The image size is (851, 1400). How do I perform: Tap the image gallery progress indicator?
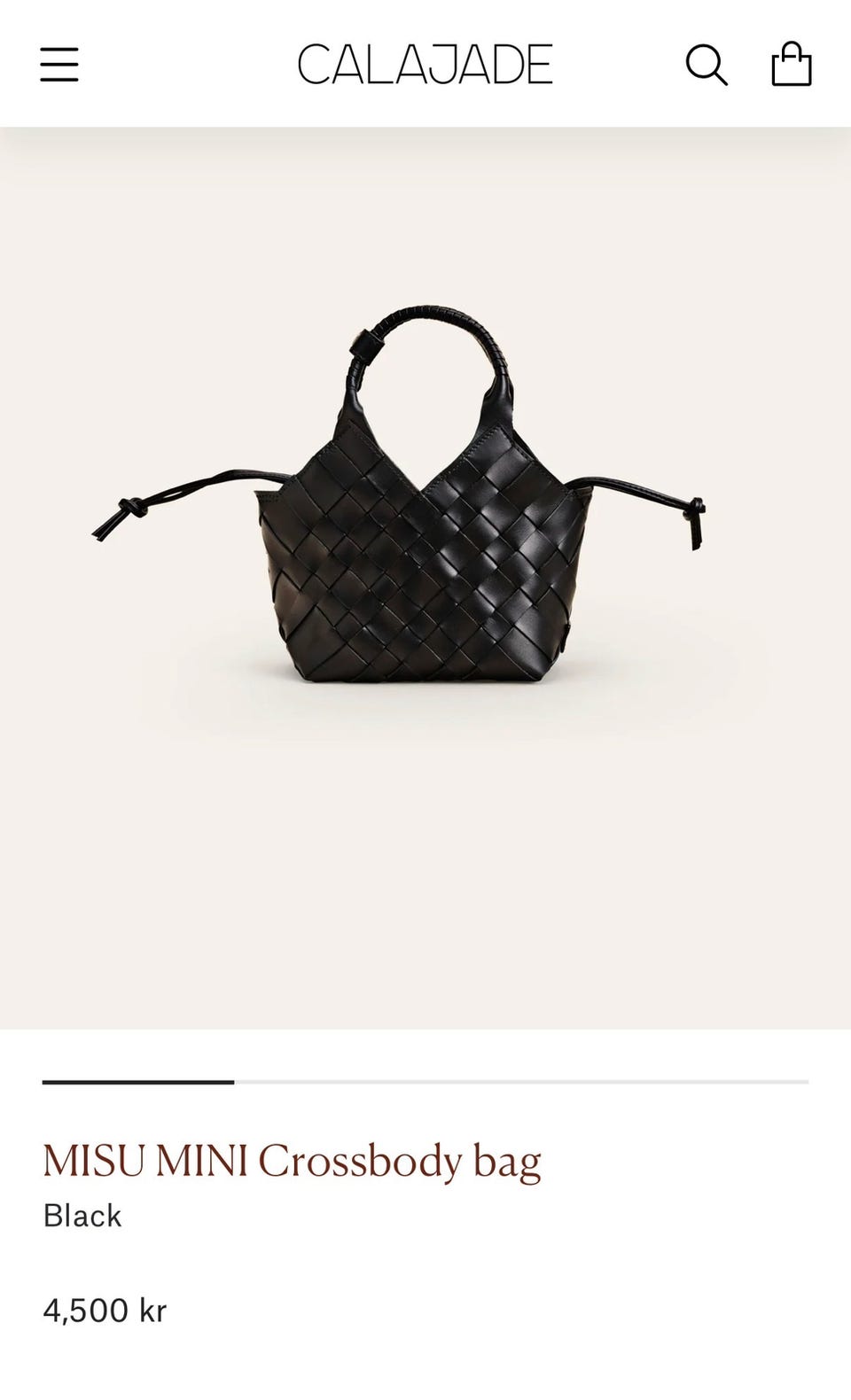coord(425,1082)
